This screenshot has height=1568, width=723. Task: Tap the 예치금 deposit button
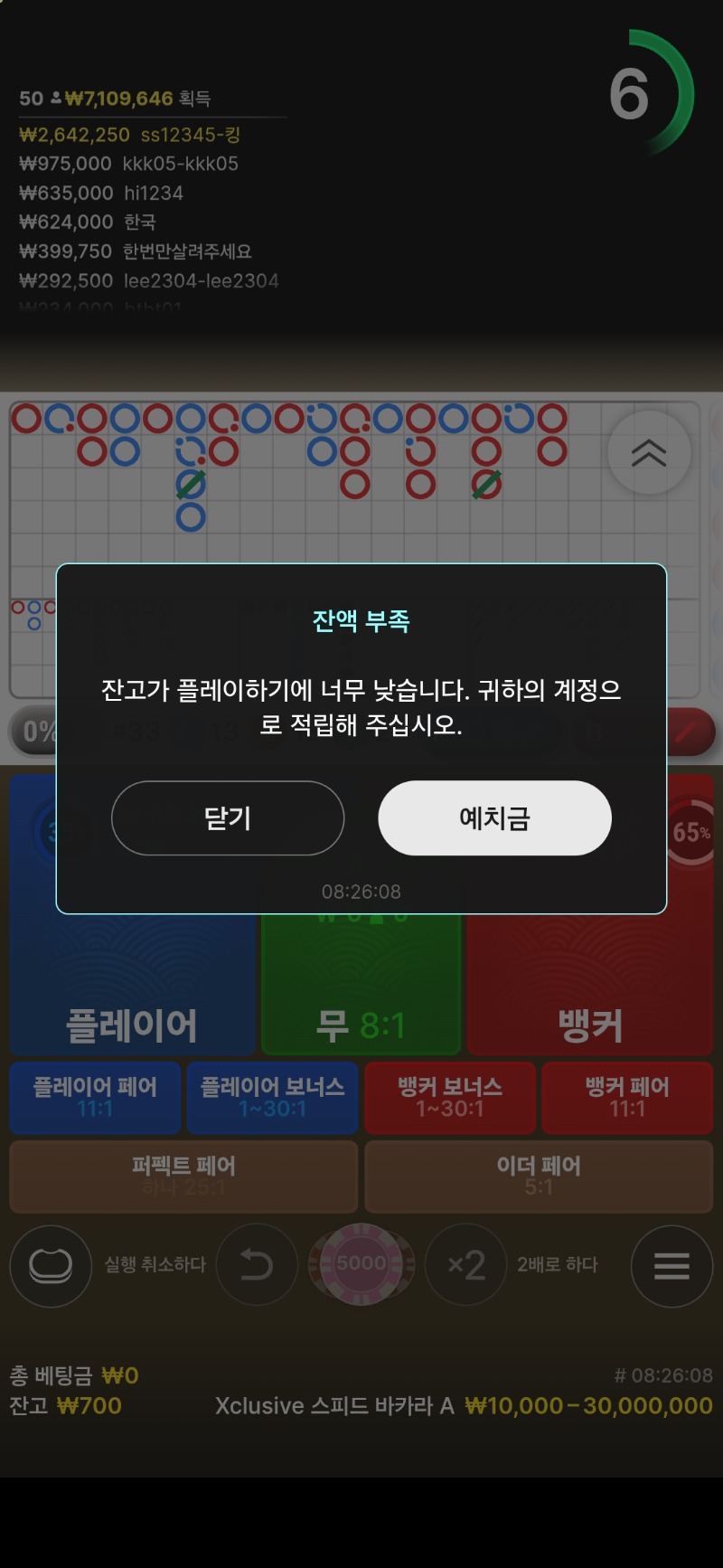tap(494, 818)
